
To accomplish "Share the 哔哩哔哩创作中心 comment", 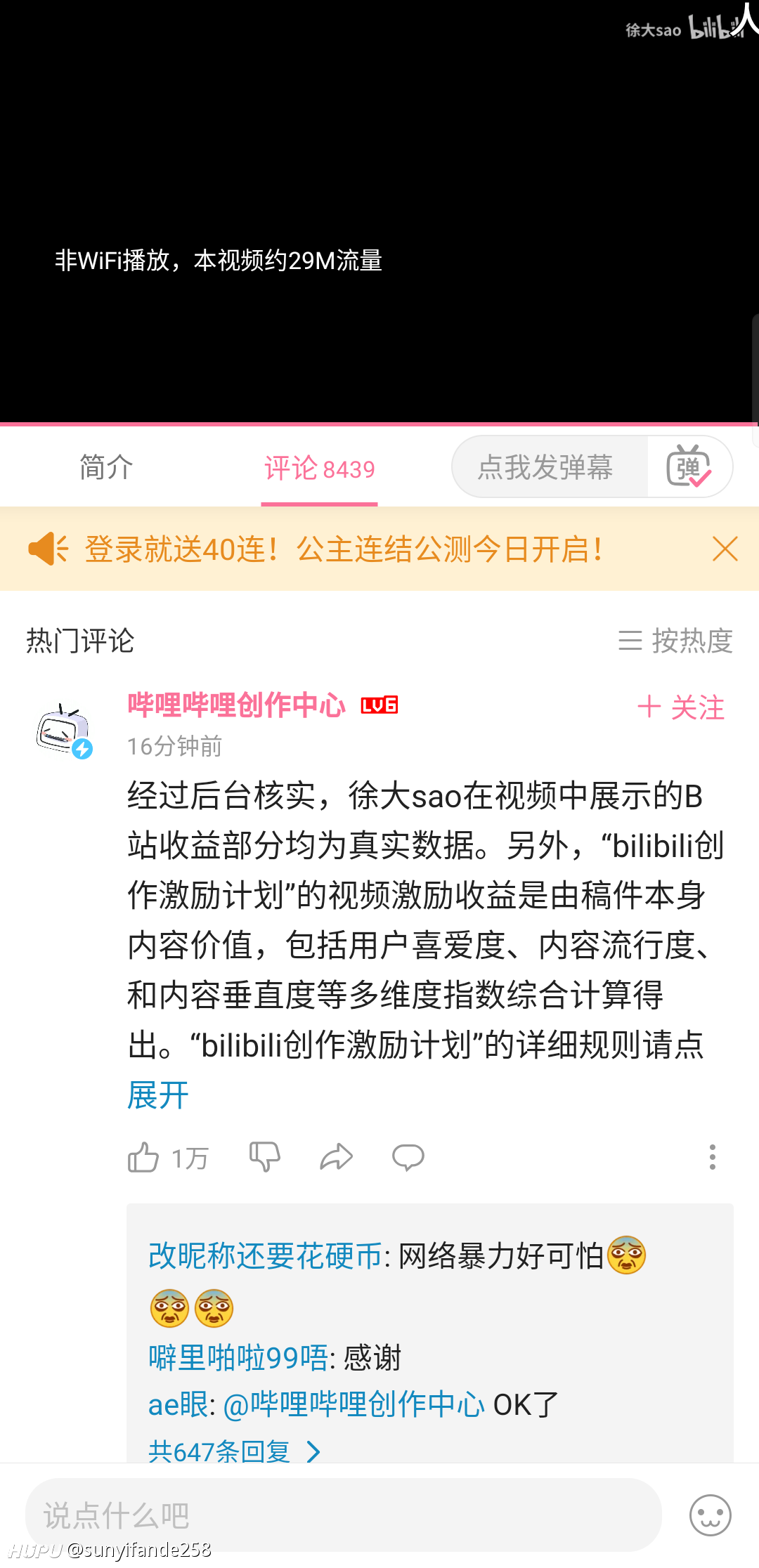I will 336,1156.
